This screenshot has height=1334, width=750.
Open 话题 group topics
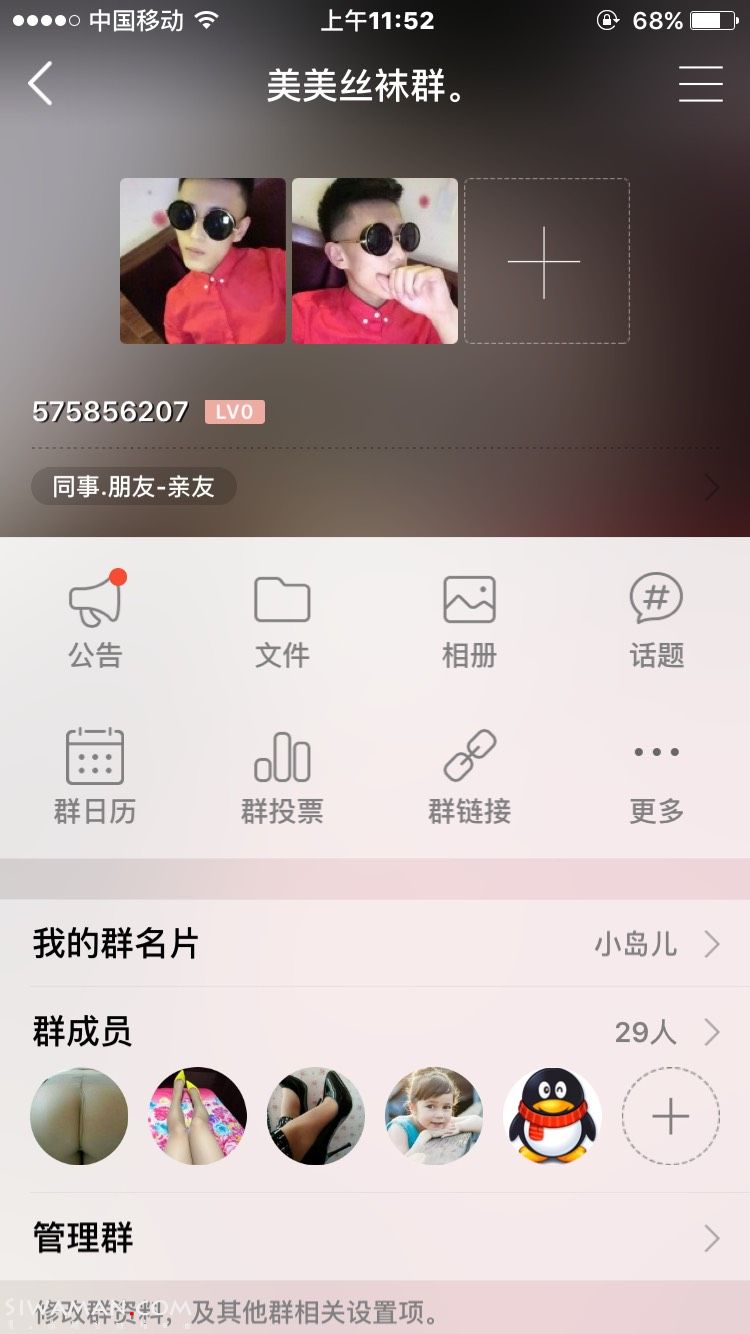(x=656, y=622)
